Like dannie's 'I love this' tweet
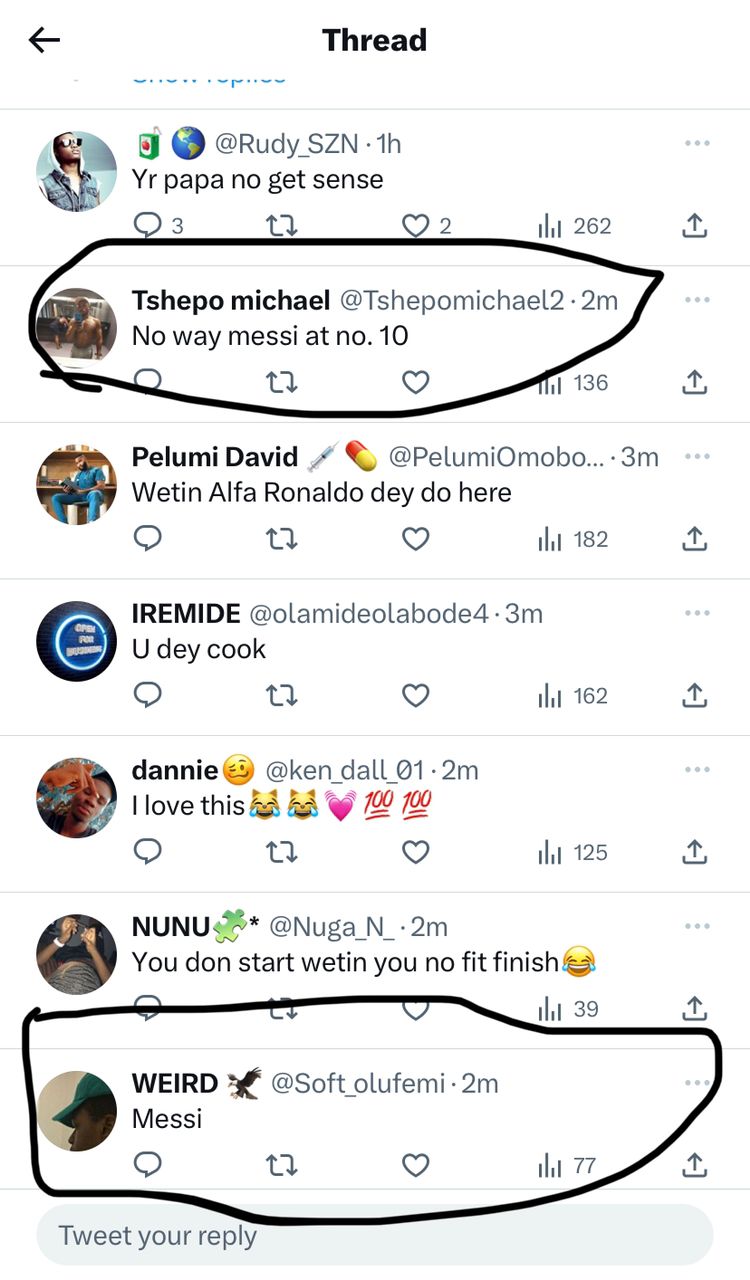 tap(415, 853)
